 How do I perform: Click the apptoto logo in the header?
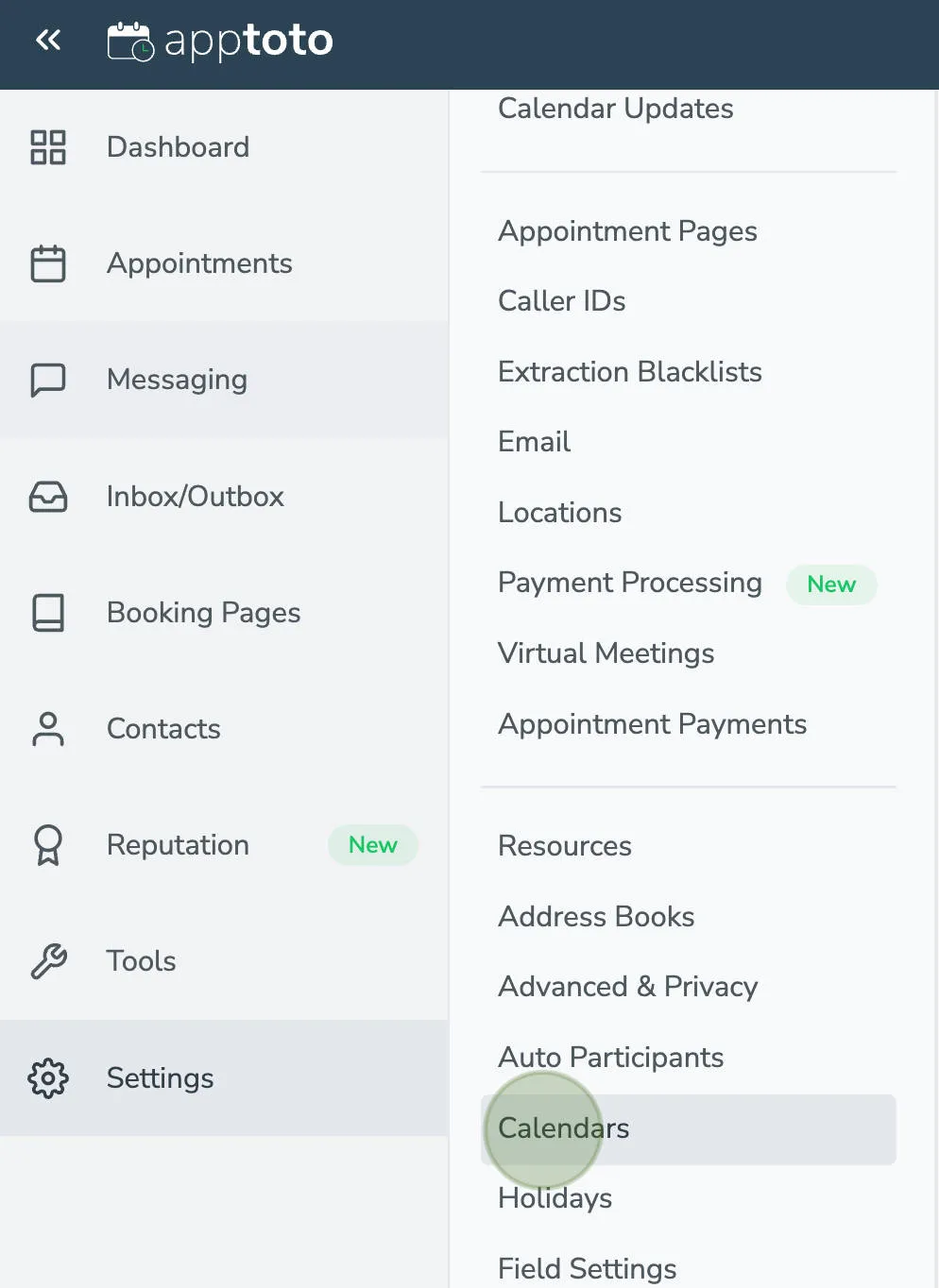tap(221, 40)
